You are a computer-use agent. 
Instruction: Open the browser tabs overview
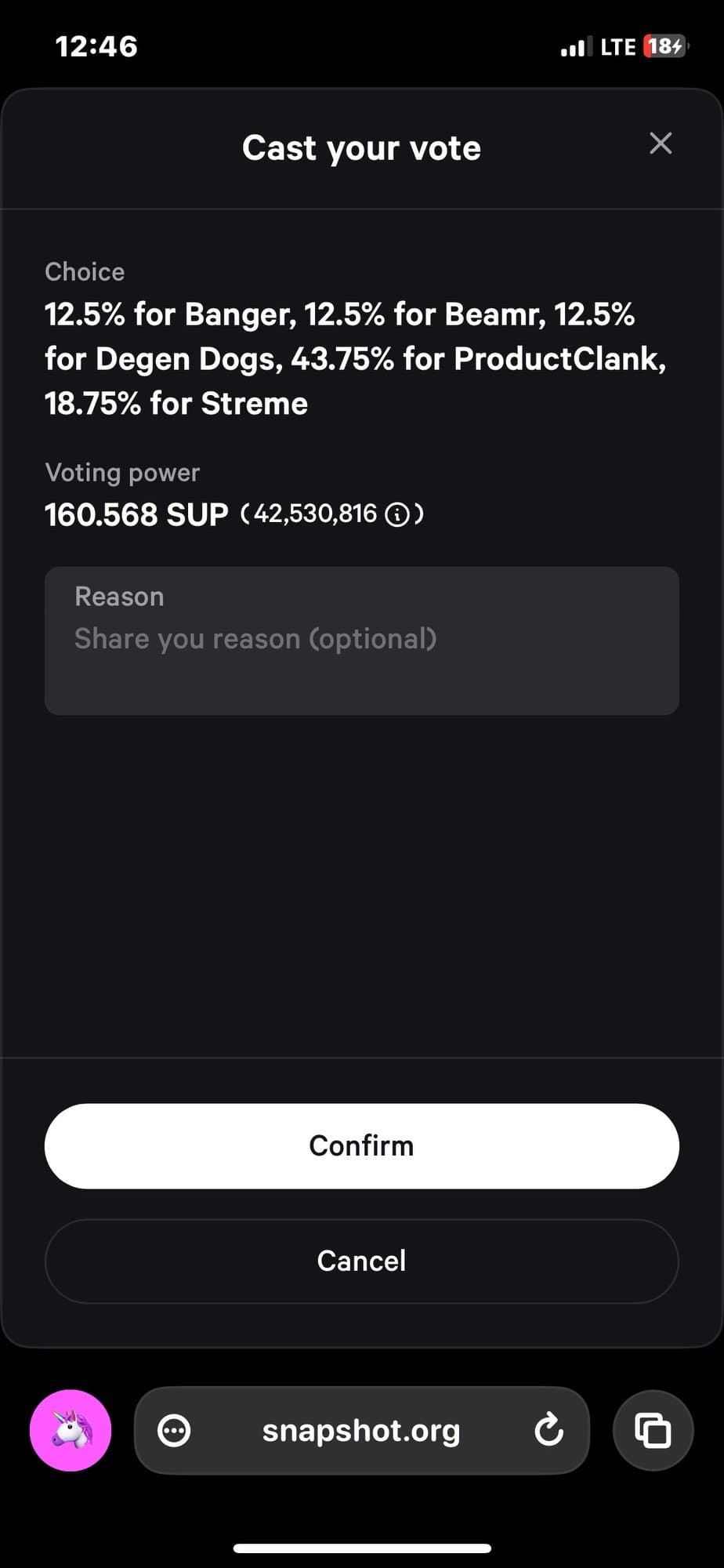click(x=653, y=1430)
